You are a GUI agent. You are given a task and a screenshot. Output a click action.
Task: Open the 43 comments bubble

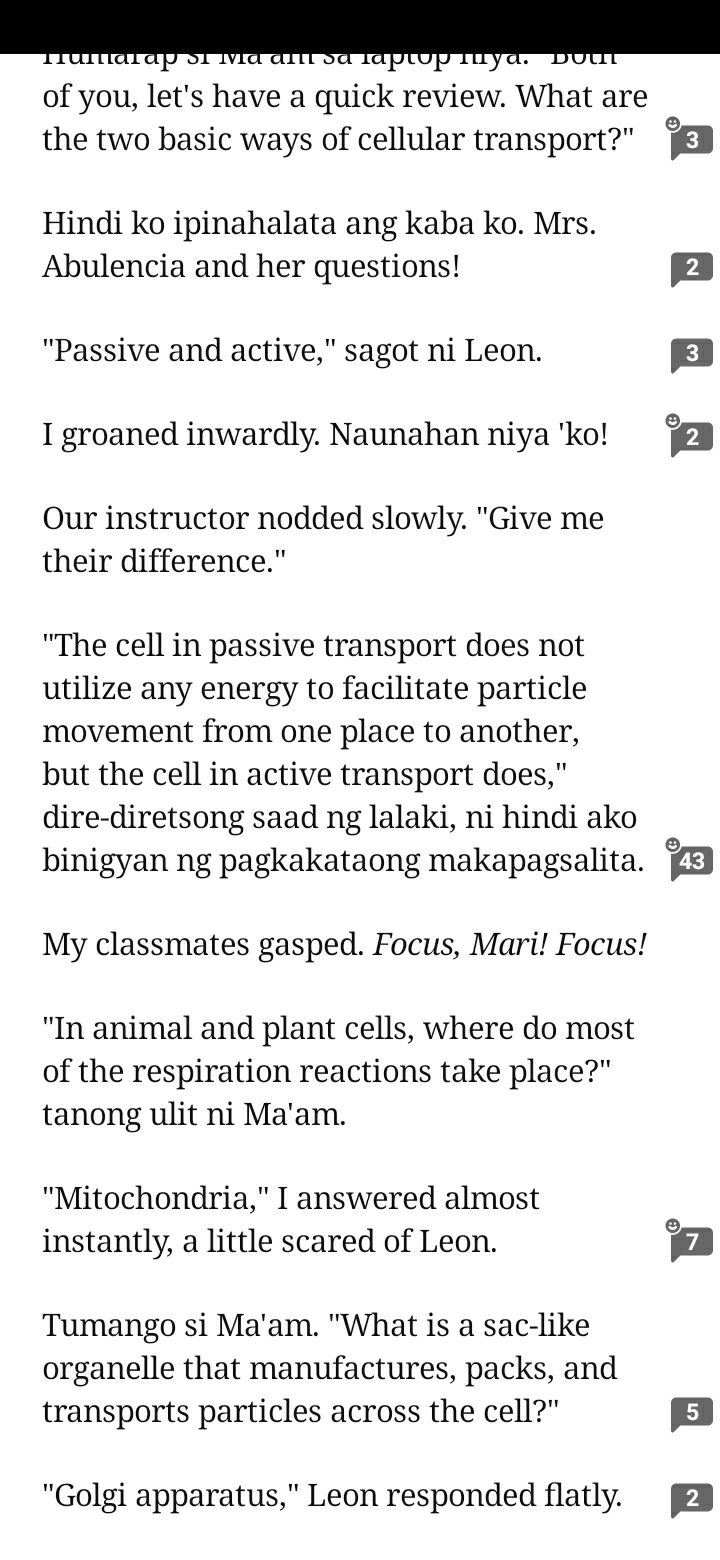tap(691, 861)
